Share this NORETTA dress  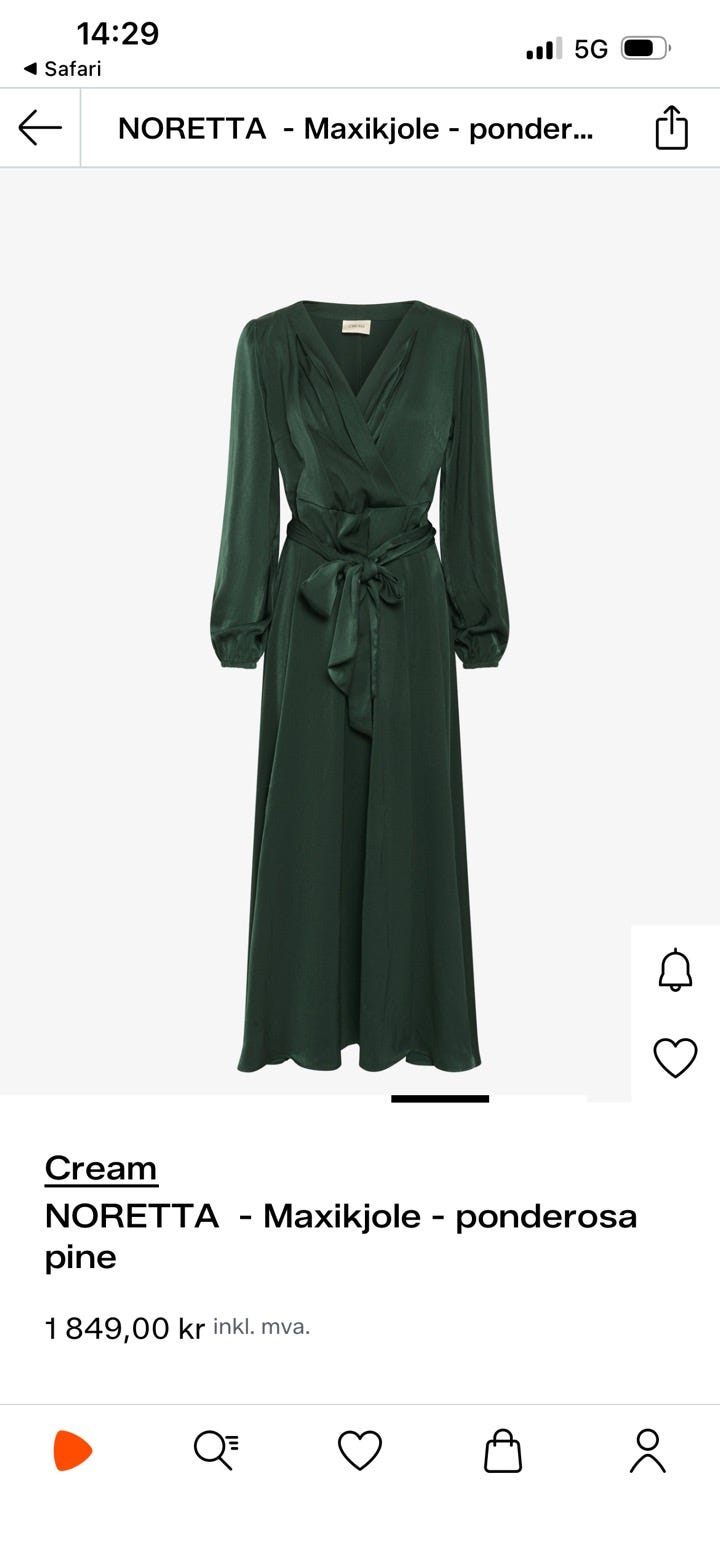coord(671,128)
